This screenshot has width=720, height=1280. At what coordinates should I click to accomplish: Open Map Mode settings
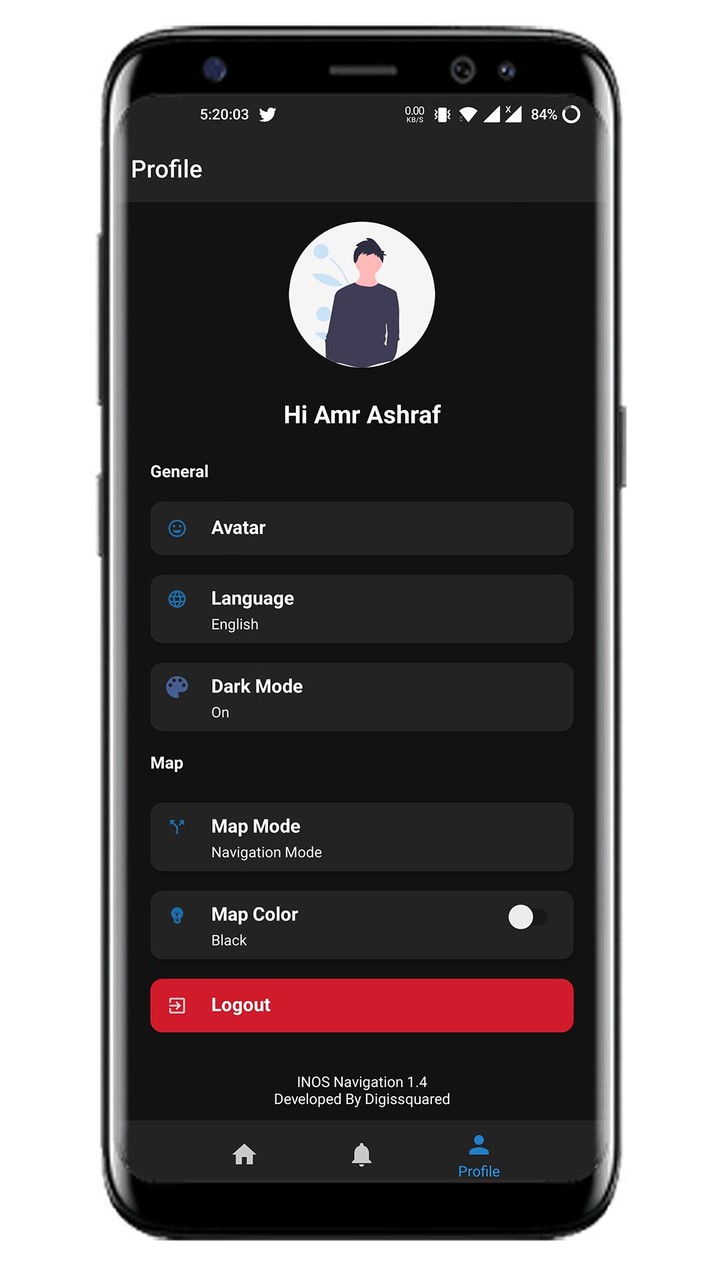[x=361, y=837]
